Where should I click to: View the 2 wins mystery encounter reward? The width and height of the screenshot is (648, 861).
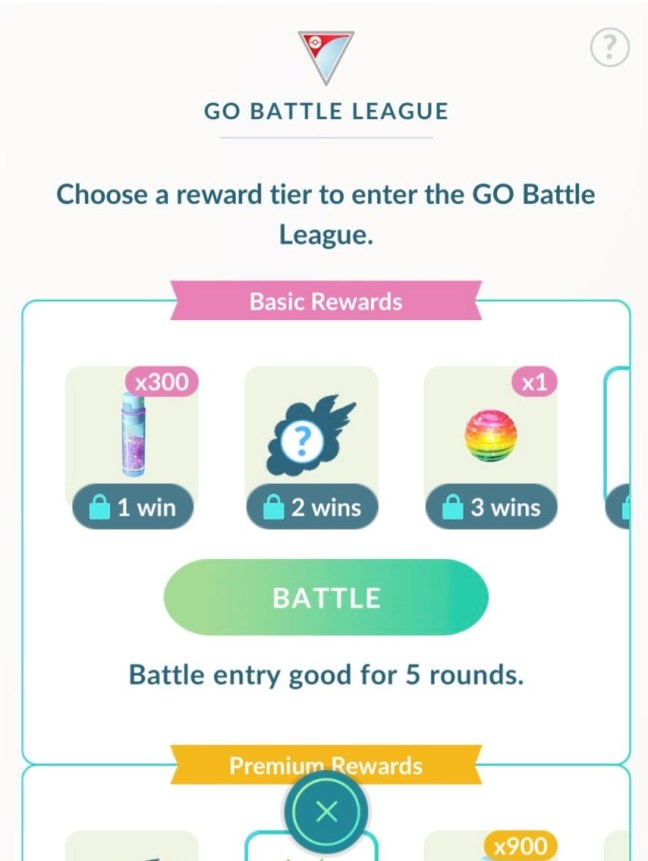311,439
